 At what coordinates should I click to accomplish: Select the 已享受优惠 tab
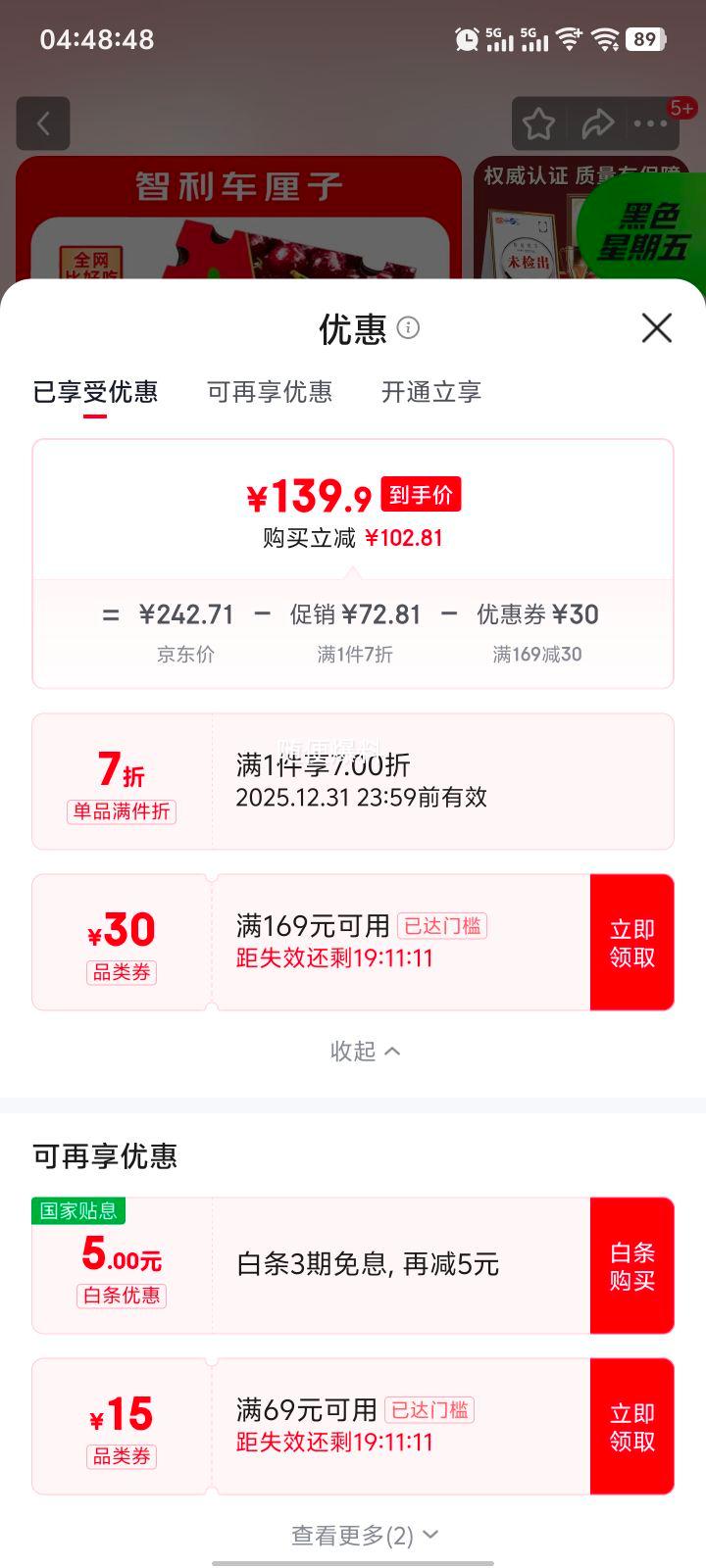coord(95,392)
